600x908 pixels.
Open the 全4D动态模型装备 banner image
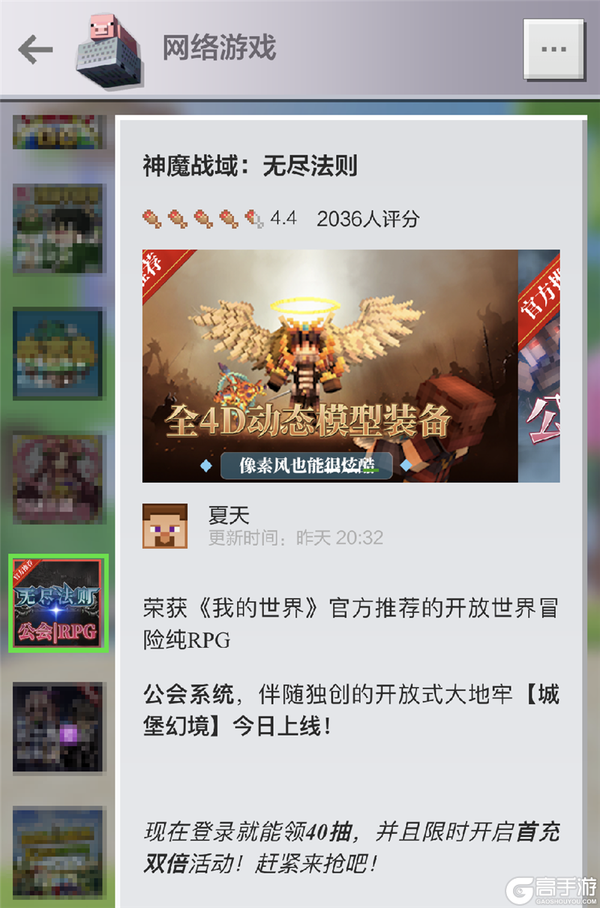click(x=329, y=366)
